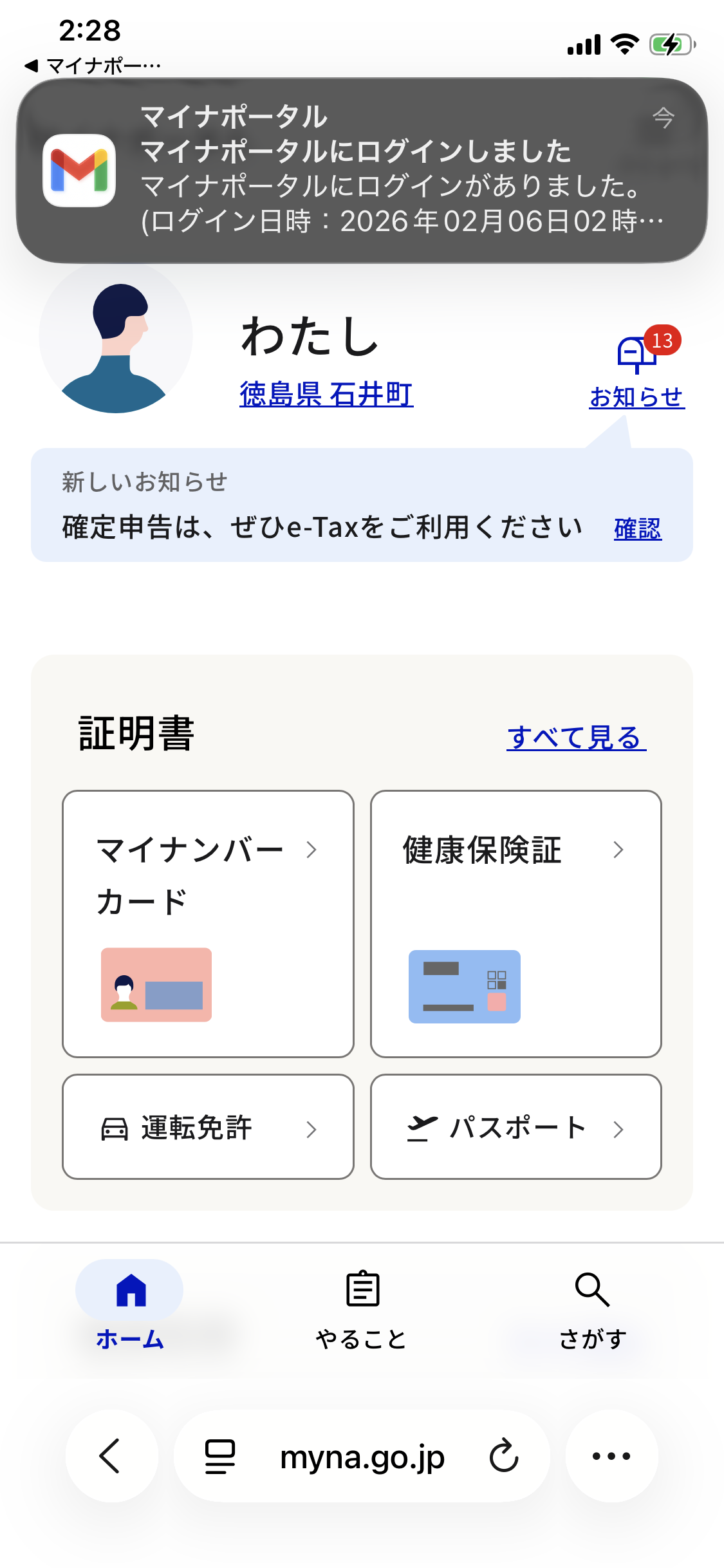Switch to the やること tab
Image resolution: width=724 pixels, height=1568 pixels.
(362, 1306)
